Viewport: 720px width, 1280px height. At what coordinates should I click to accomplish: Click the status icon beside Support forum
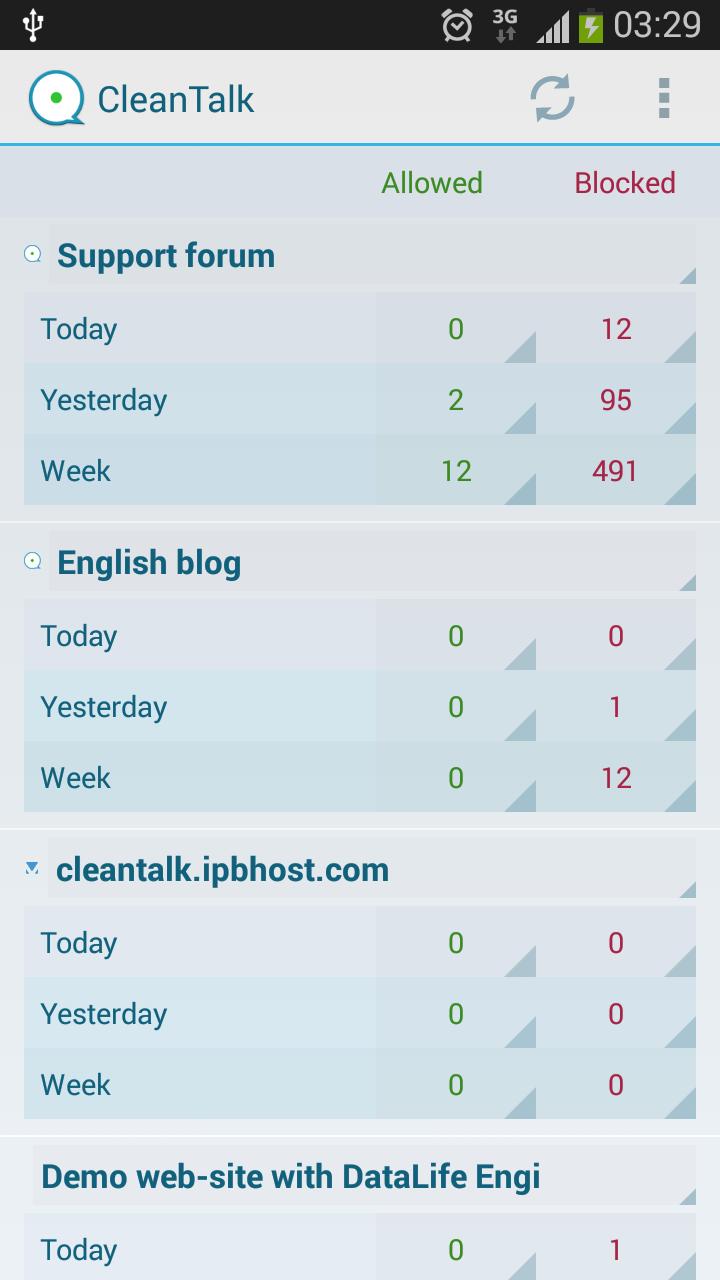[x=31, y=253]
